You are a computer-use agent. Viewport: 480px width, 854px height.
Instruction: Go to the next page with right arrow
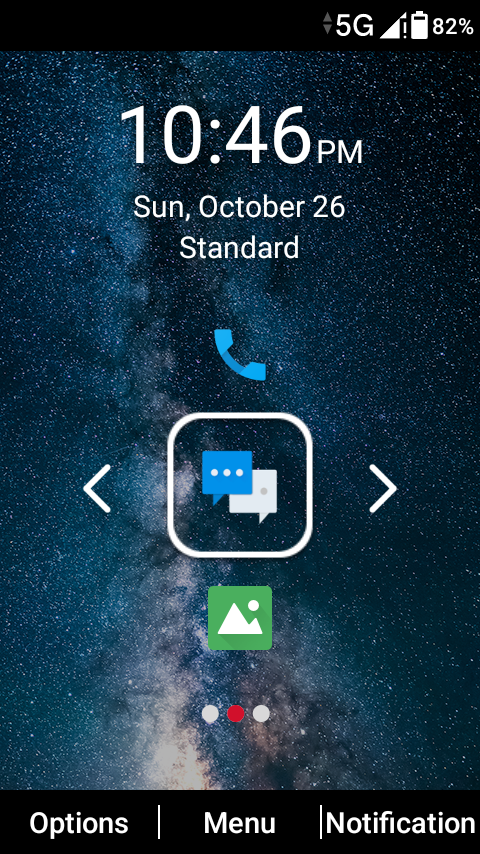(x=383, y=489)
